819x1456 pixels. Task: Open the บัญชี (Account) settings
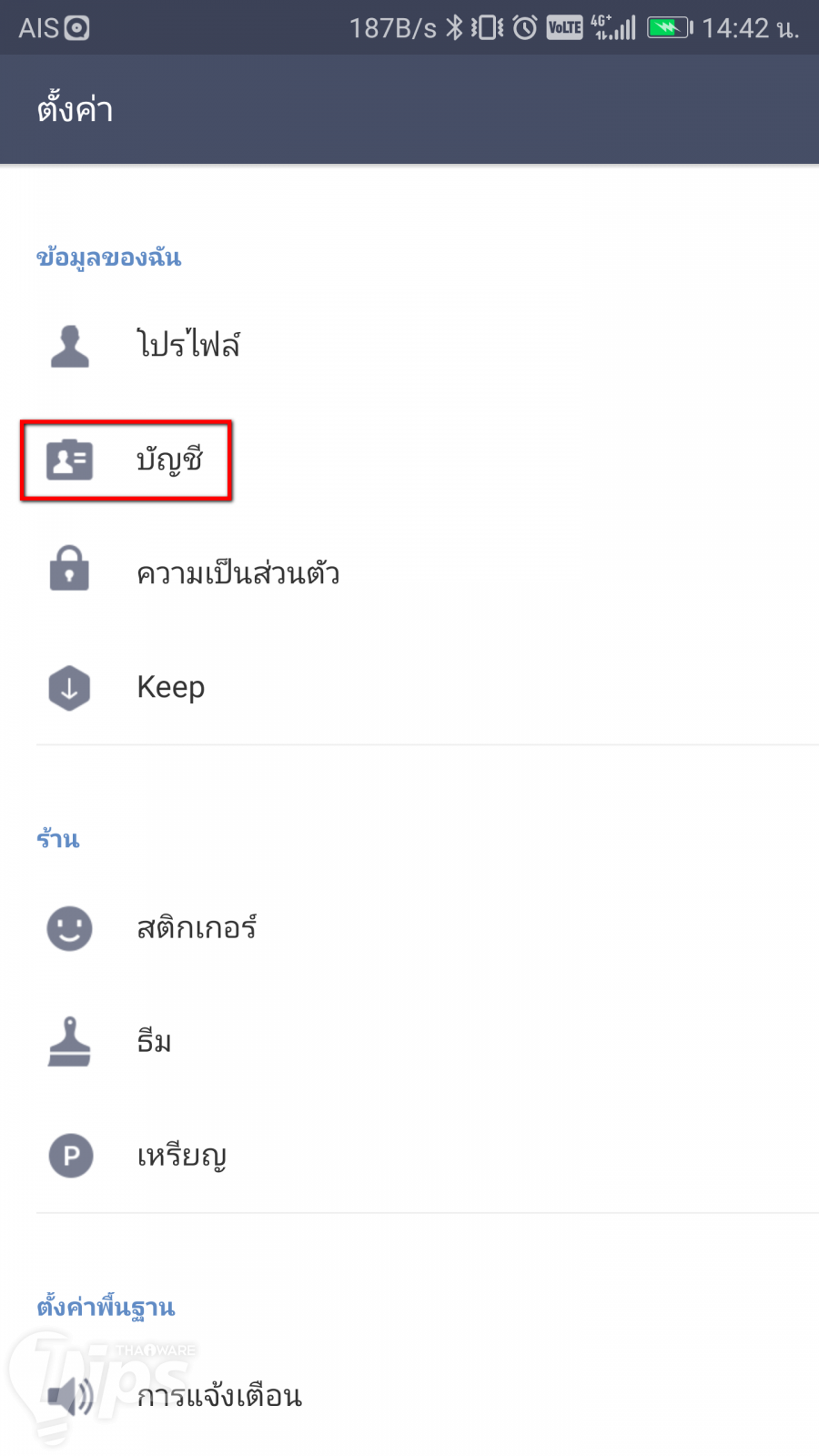pos(169,460)
